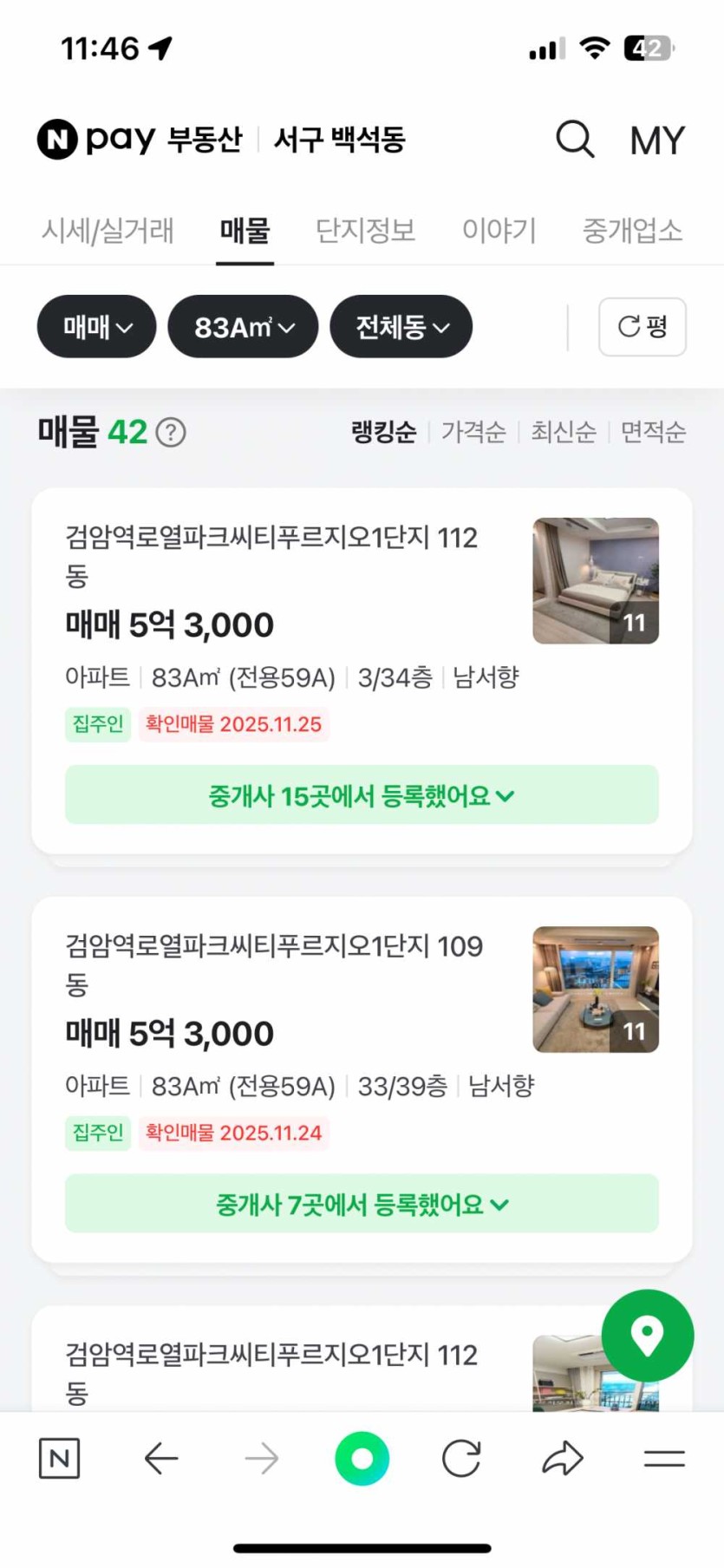
Task: Expand the 중개사 15곳에서 등록했어요 list
Action: click(x=362, y=795)
